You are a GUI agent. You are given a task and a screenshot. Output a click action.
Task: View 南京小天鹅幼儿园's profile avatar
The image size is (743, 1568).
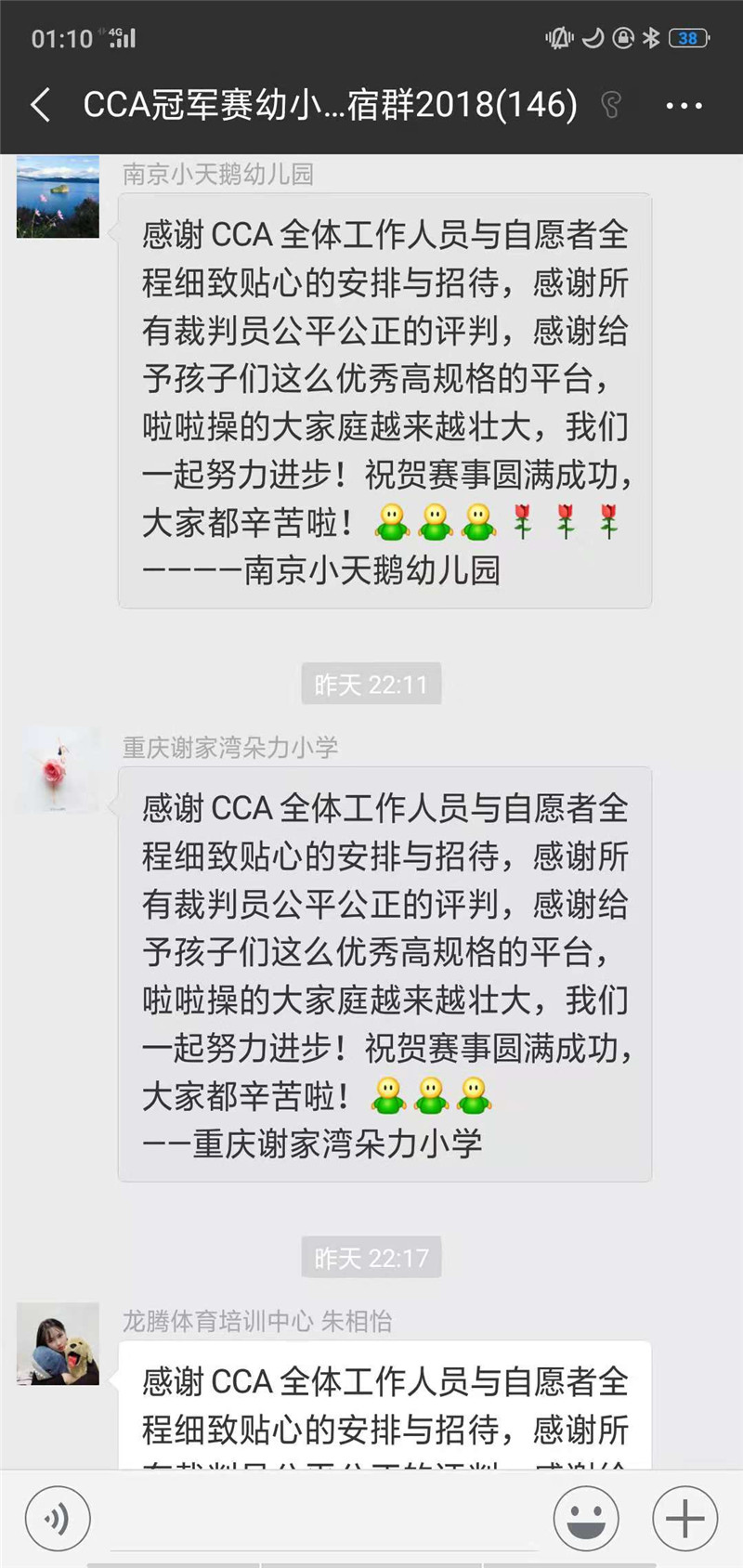pos(58,197)
